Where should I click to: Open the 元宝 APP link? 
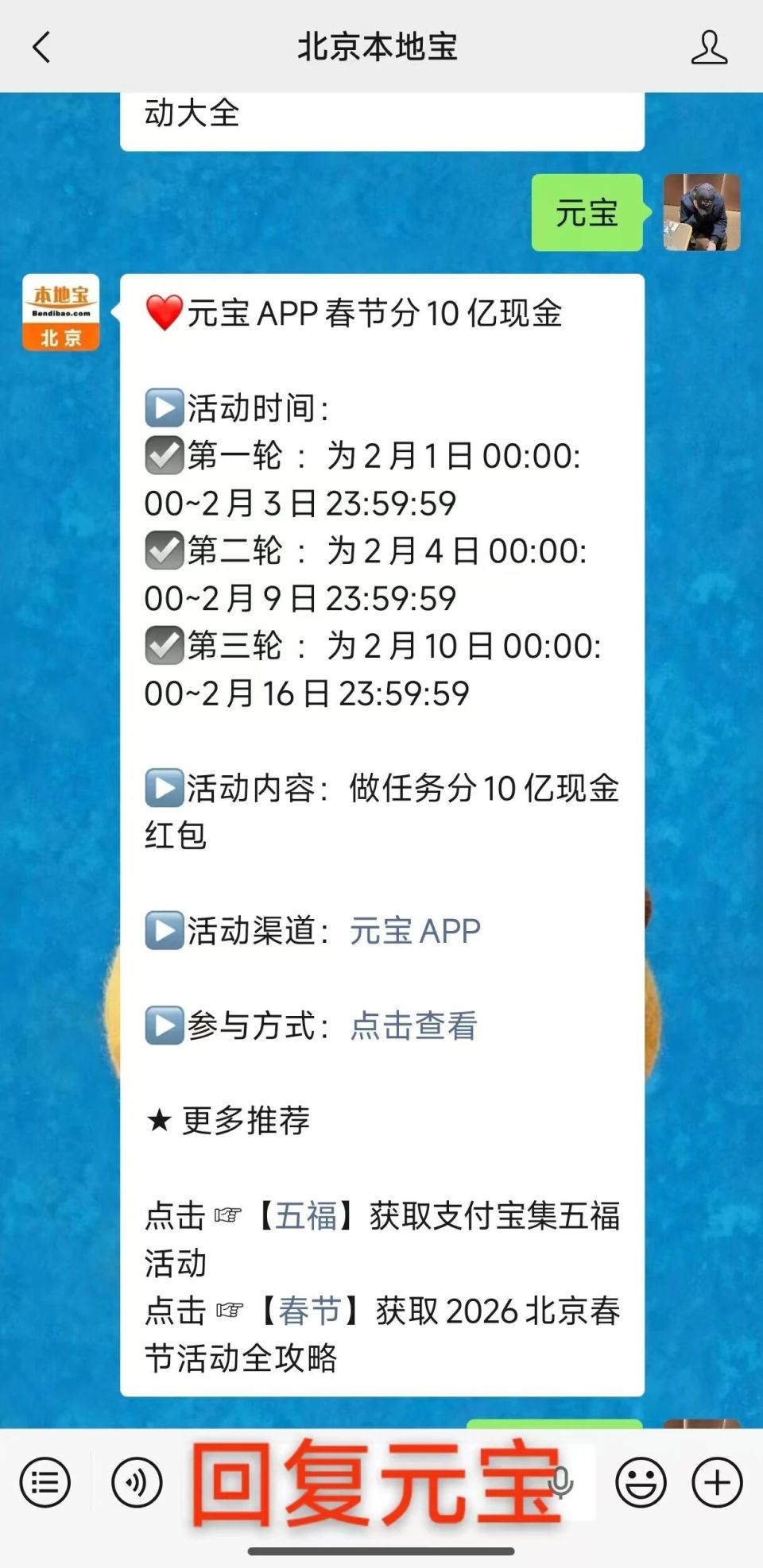[412, 929]
